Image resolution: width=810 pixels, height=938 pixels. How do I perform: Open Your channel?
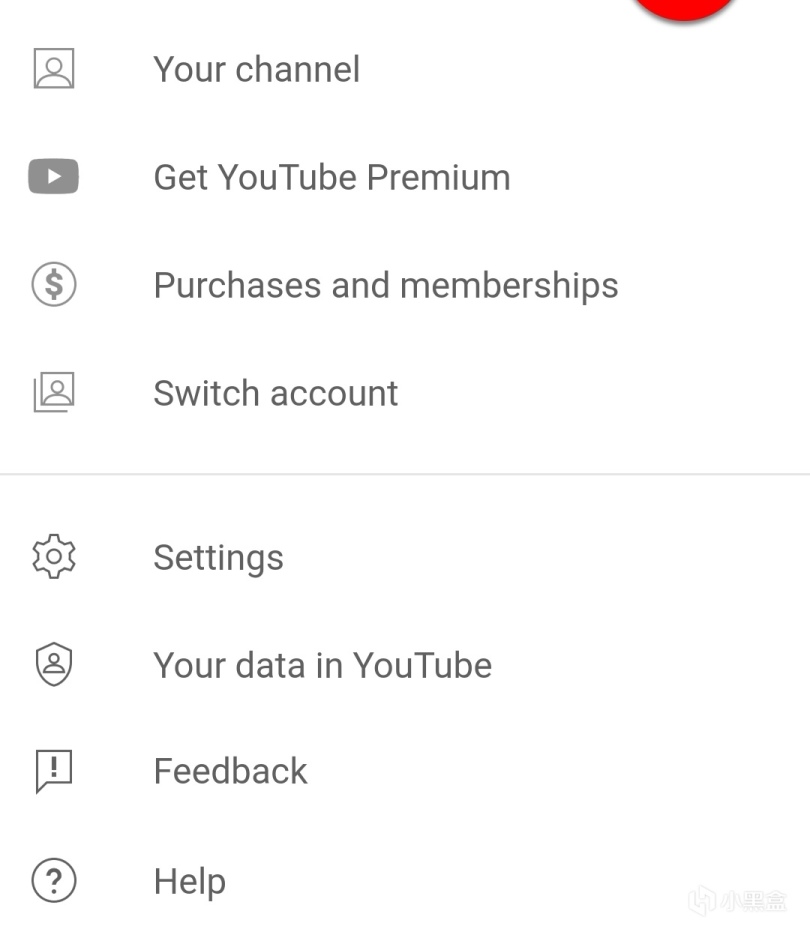[x=256, y=70]
